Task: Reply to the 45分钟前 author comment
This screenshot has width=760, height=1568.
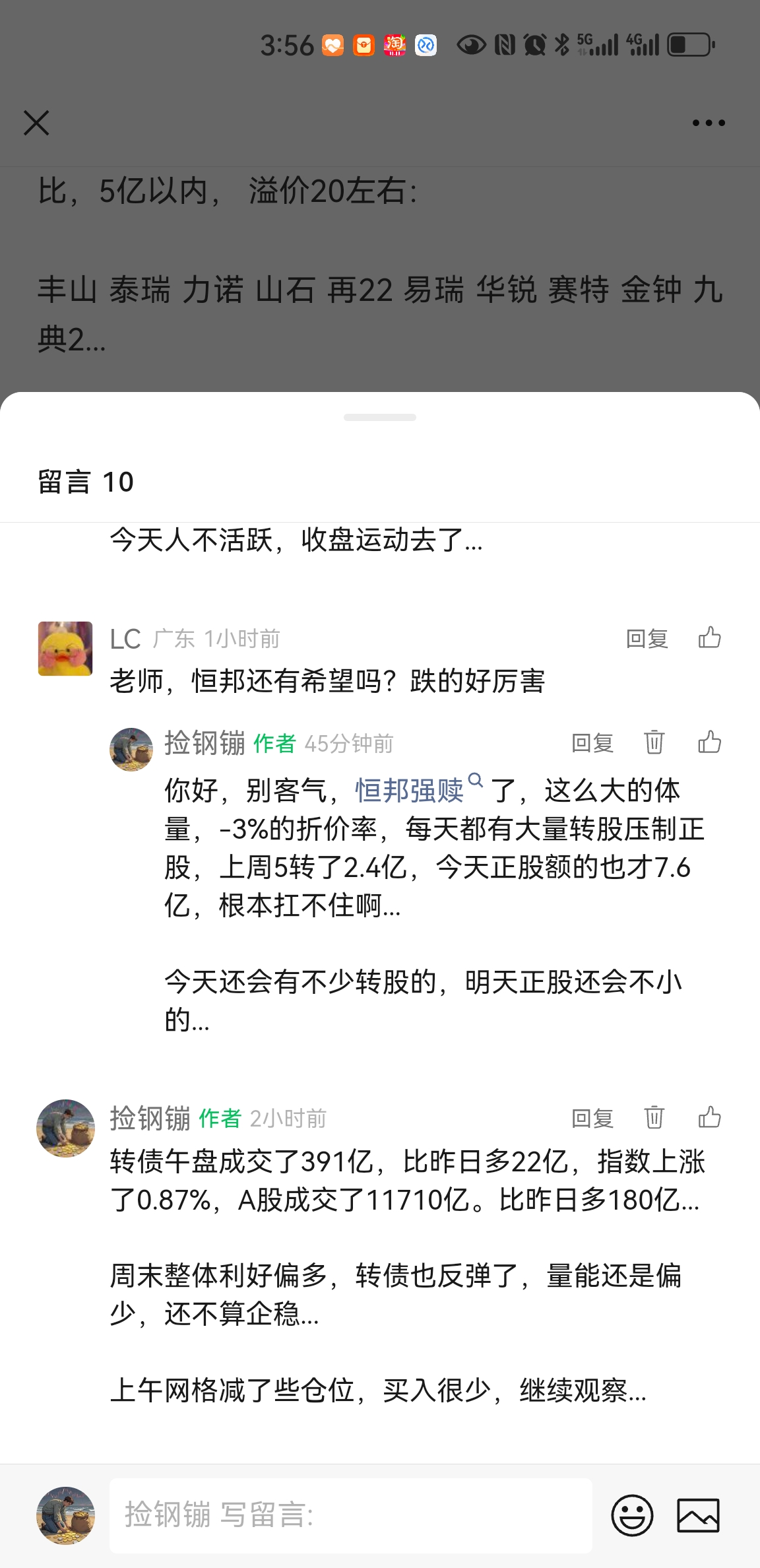Action: [592, 743]
